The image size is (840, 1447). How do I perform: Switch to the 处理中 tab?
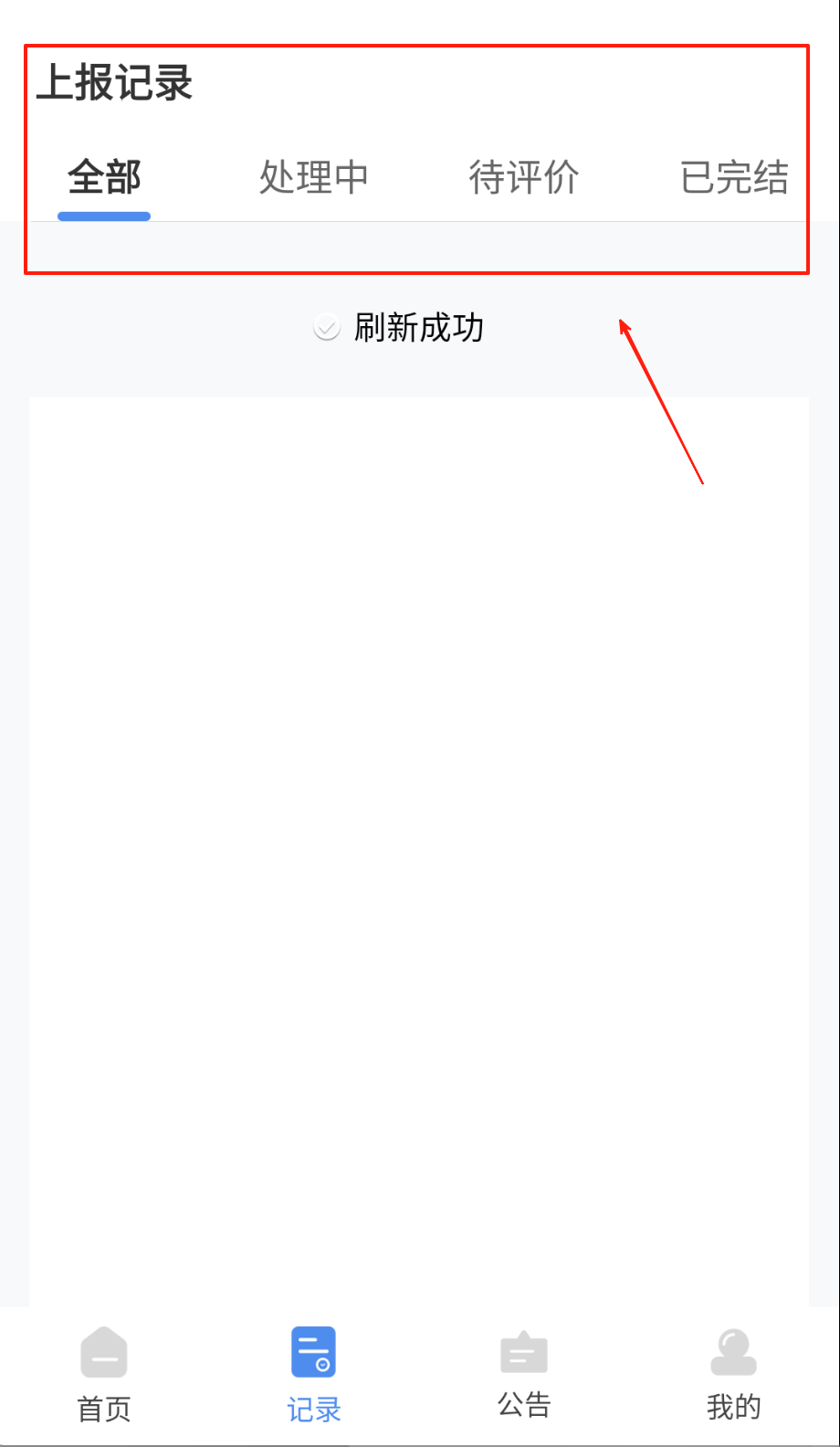click(313, 177)
